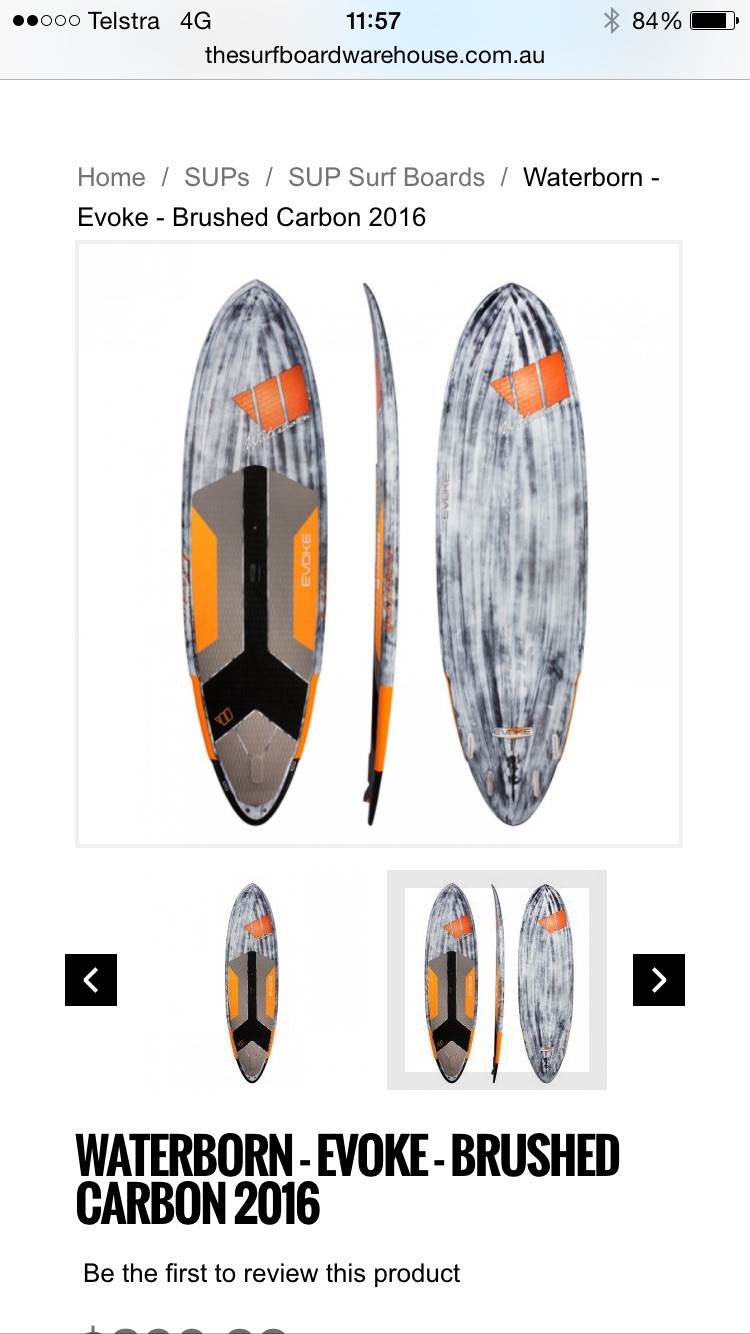Select the three-view board thumbnail
This screenshot has width=750, height=1334.
coord(497,981)
